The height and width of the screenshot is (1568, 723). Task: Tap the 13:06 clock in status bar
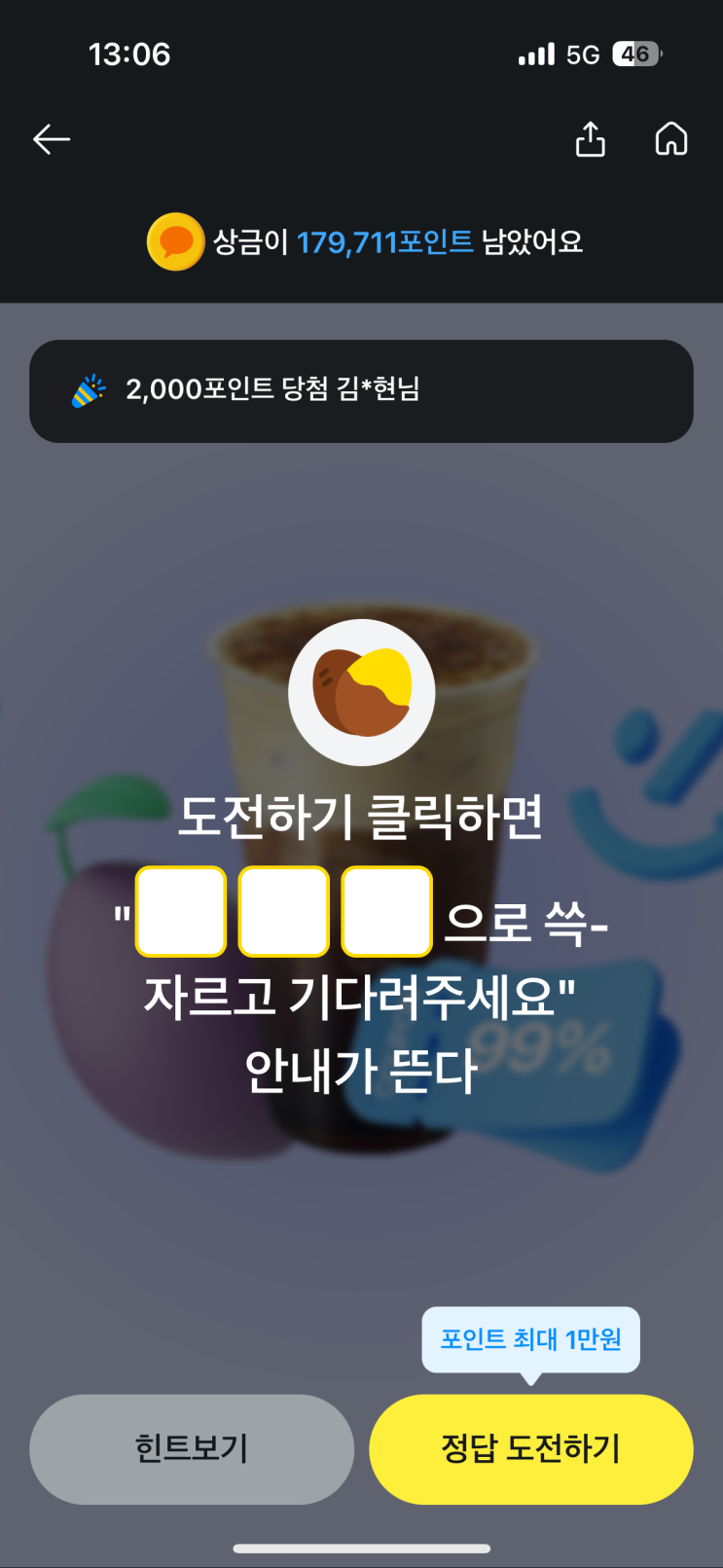(x=129, y=55)
